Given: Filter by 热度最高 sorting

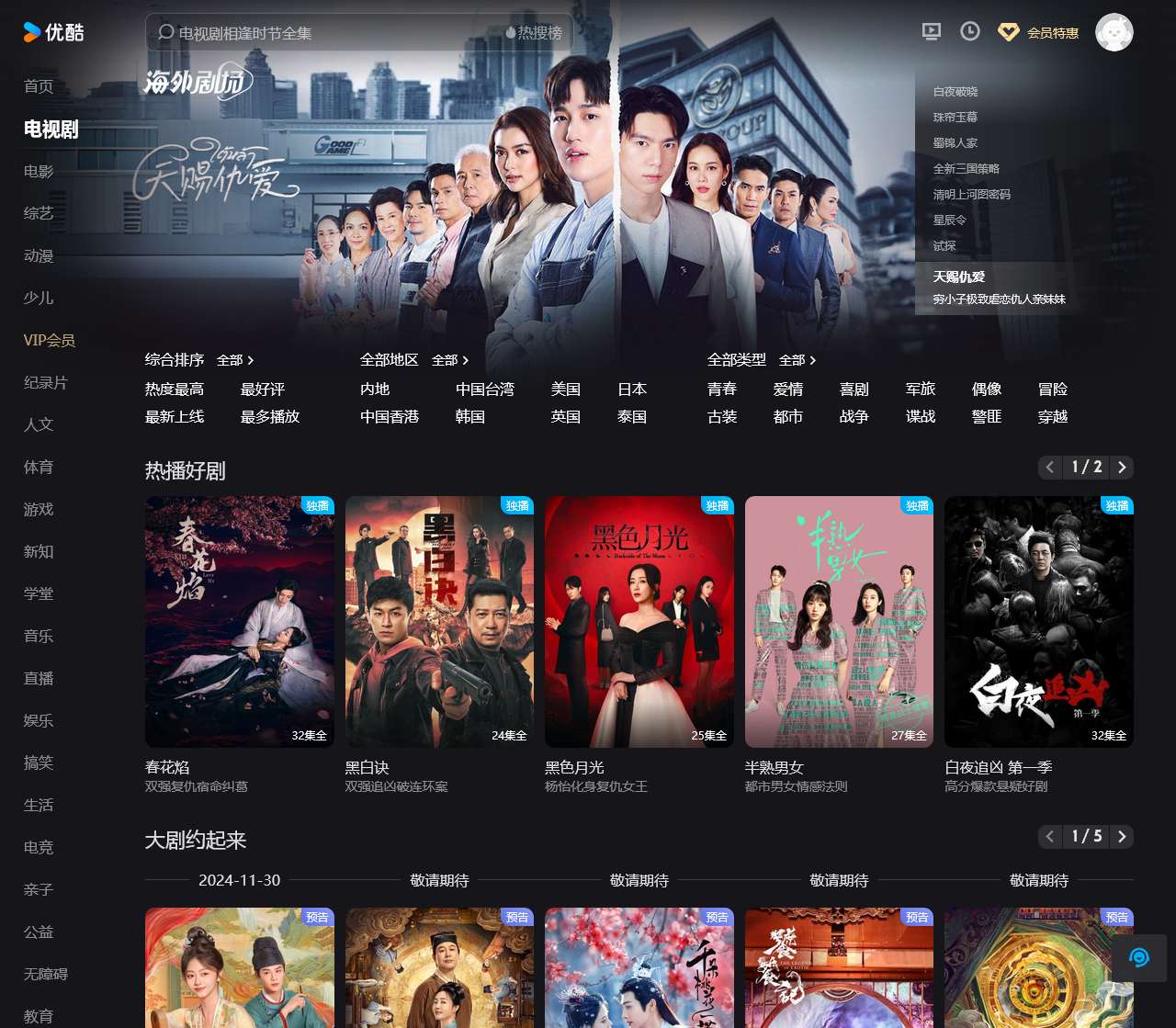Looking at the screenshot, I should click(175, 390).
